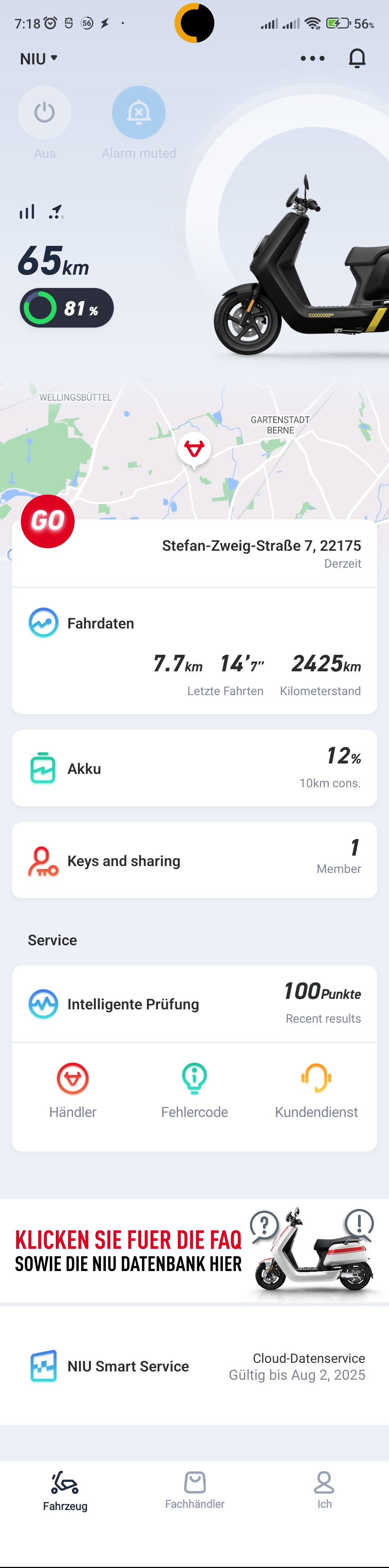Image resolution: width=389 pixels, height=1568 pixels.
Task: Open the Fahrdaten ride data card
Action: click(194, 650)
